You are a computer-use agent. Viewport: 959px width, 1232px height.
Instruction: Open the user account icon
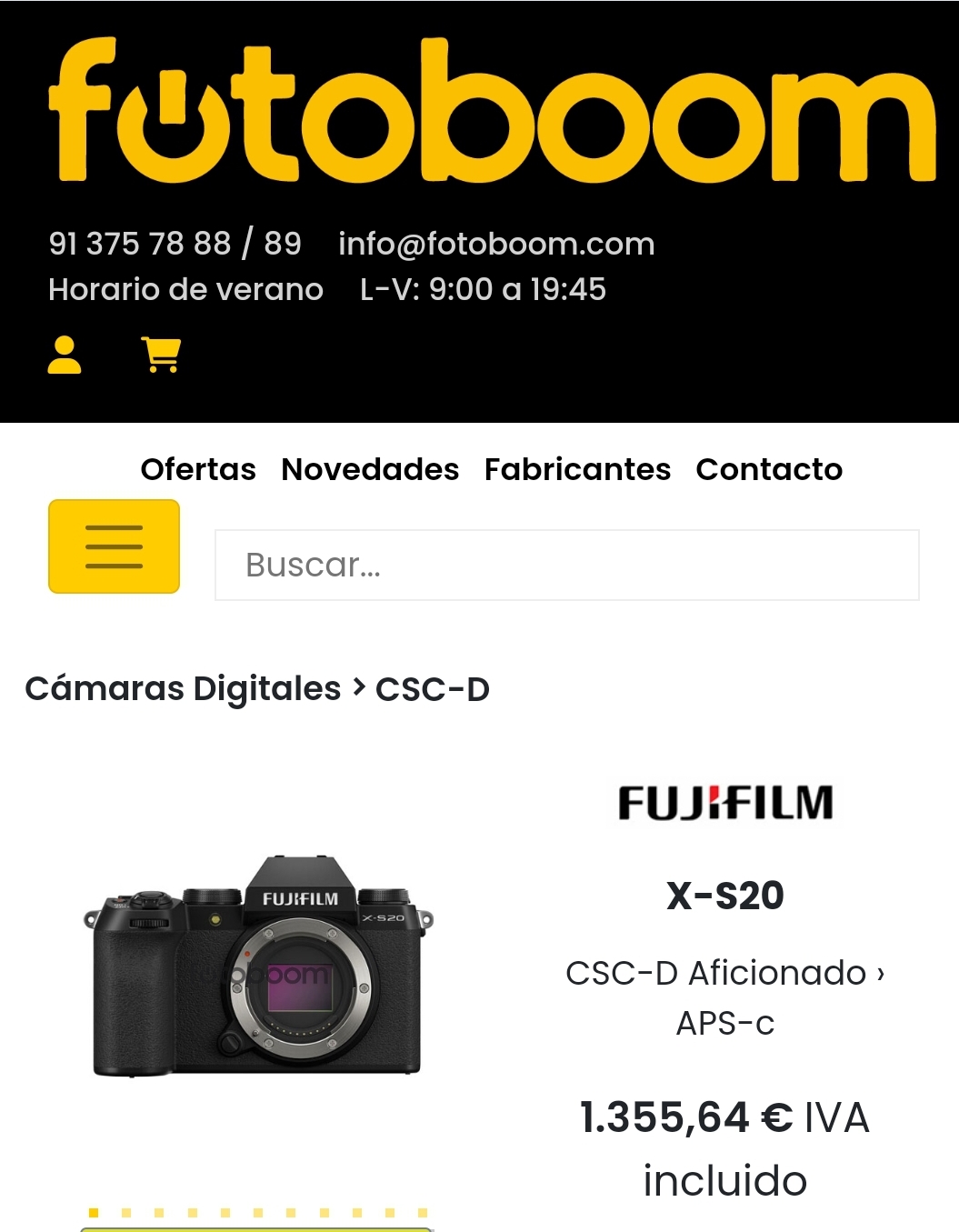coord(65,355)
